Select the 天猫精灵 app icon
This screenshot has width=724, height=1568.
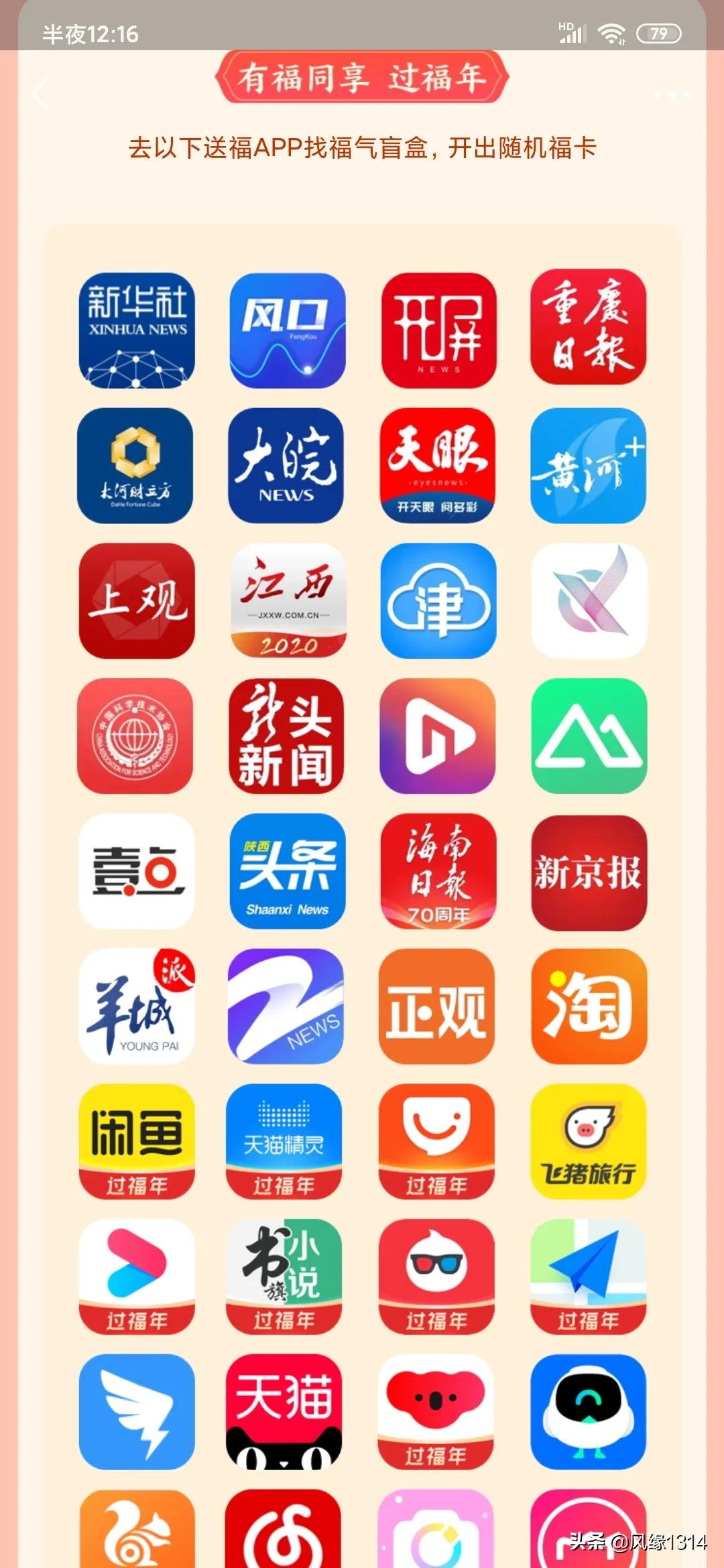pos(284,1142)
